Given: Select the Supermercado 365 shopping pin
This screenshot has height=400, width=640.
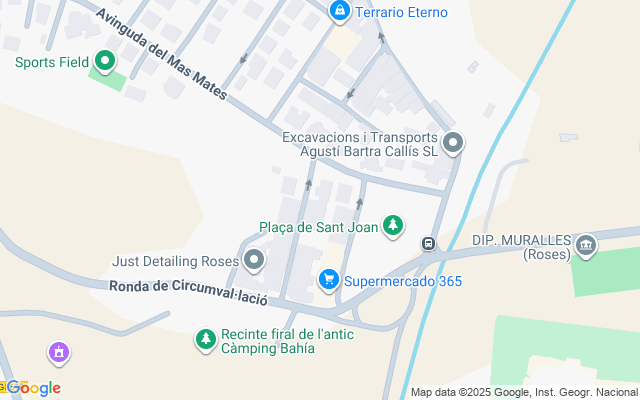Looking at the screenshot, I should (328, 281).
